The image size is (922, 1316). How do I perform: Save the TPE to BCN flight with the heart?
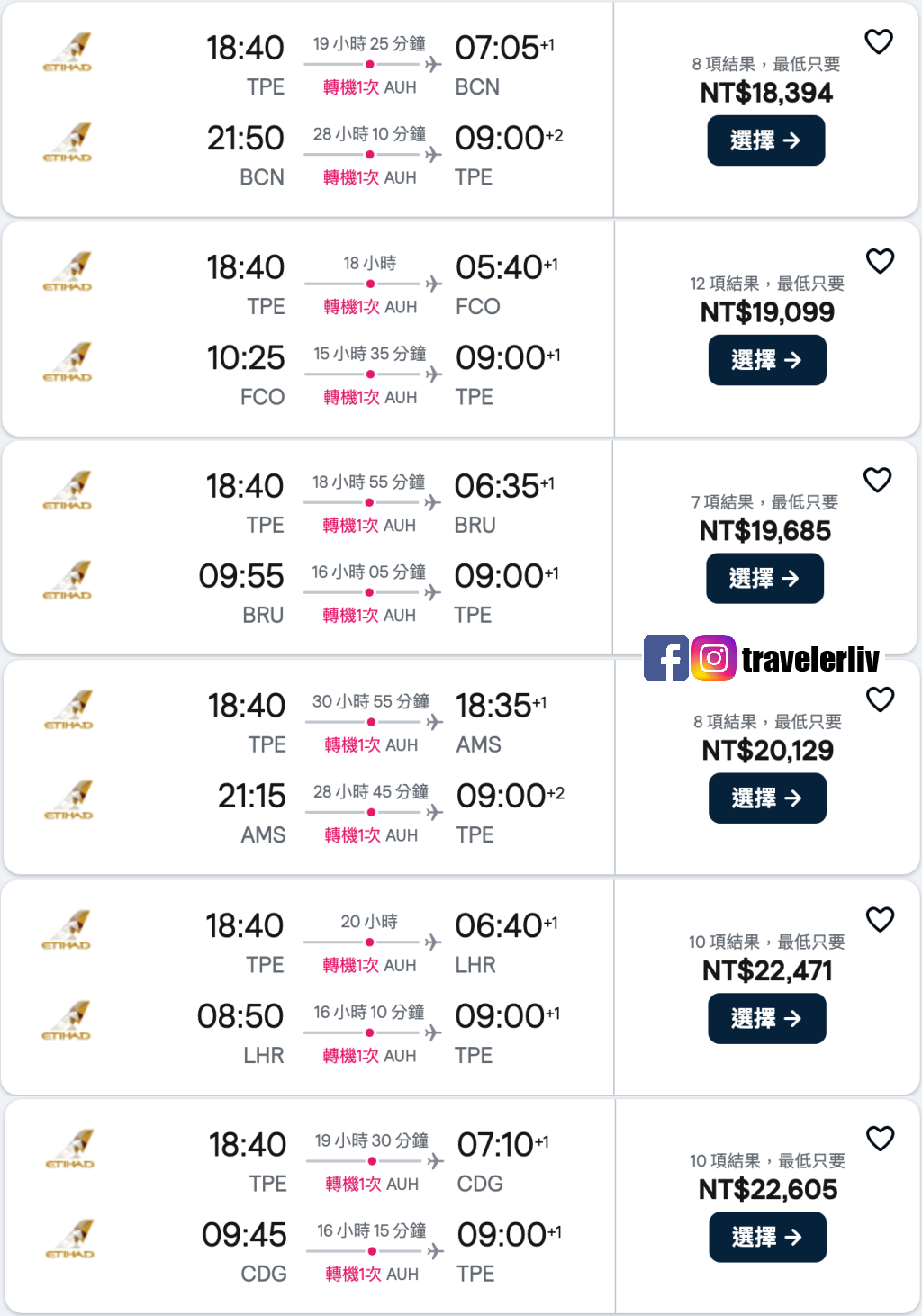coord(878,42)
